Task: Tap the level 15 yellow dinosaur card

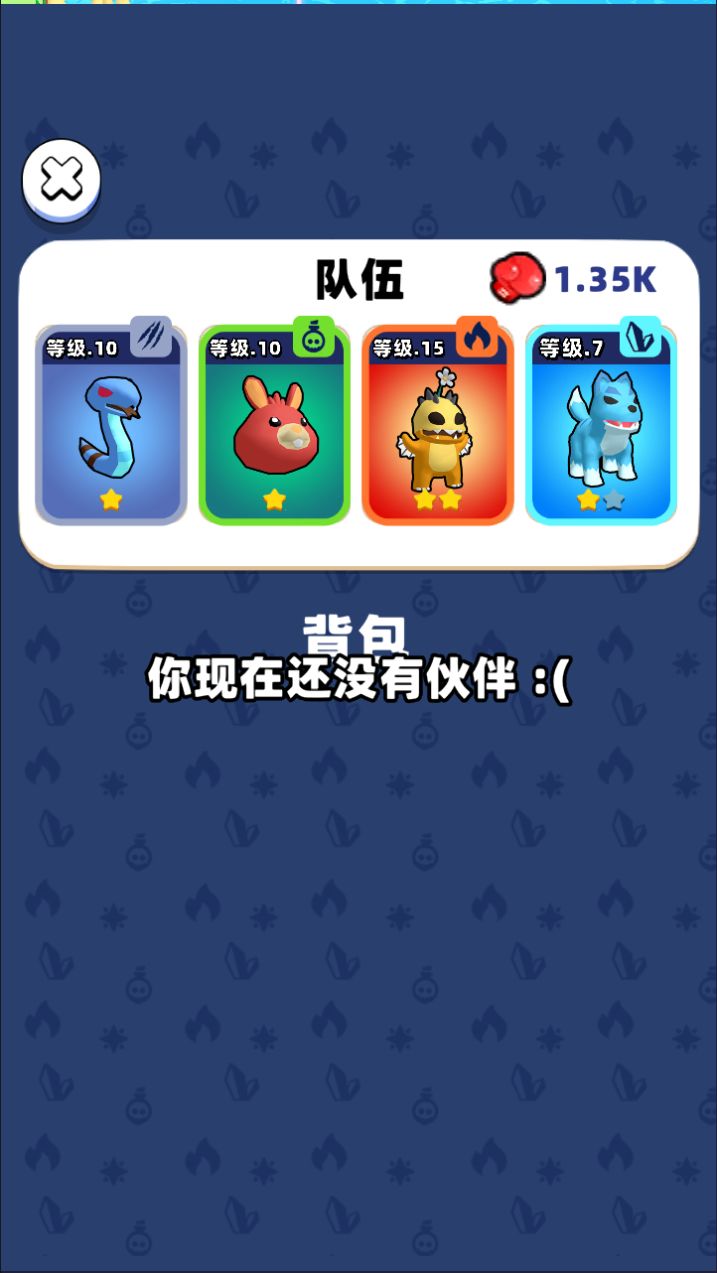Action: pos(438,425)
